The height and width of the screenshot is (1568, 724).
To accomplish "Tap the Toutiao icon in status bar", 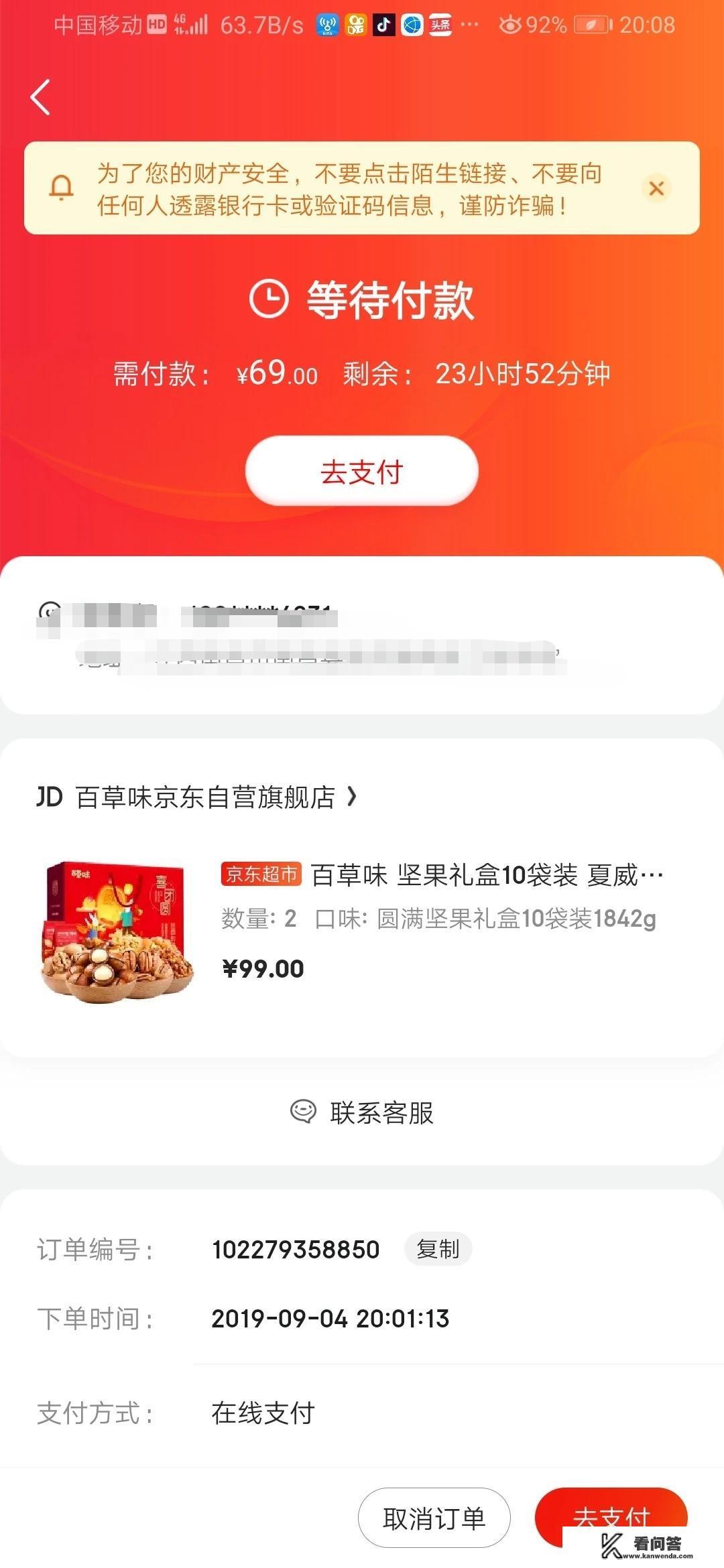I will click(x=439, y=25).
